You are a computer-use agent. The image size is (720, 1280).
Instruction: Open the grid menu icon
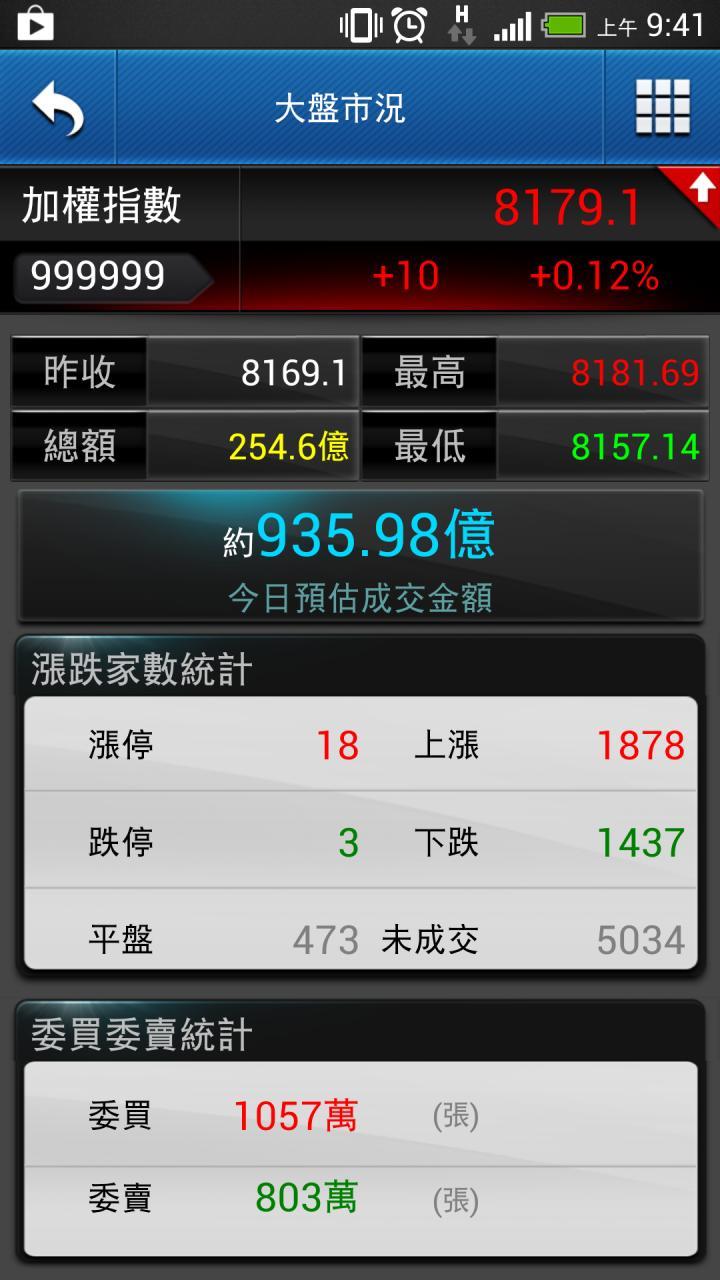(x=662, y=108)
